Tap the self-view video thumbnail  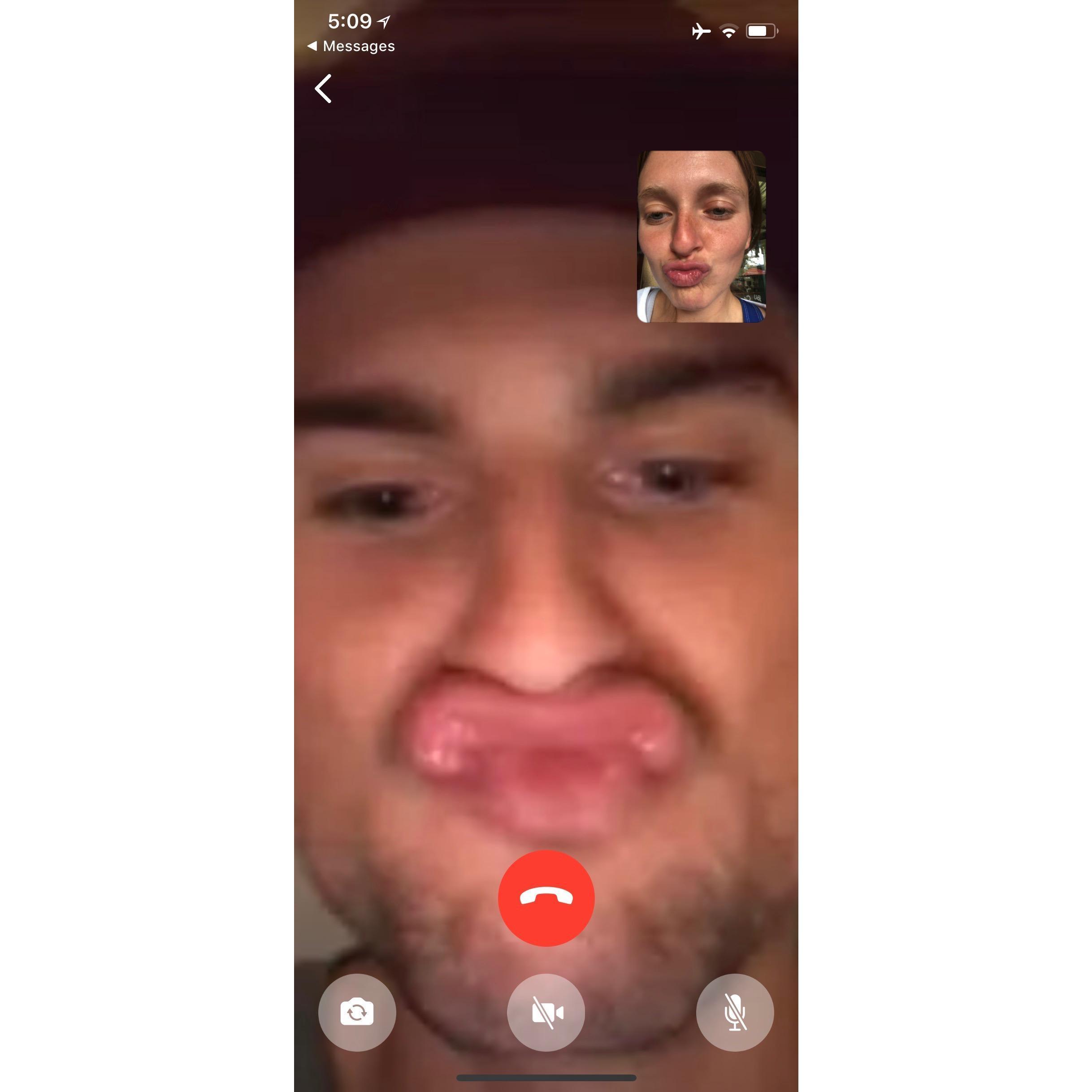(x=701, y=236)
